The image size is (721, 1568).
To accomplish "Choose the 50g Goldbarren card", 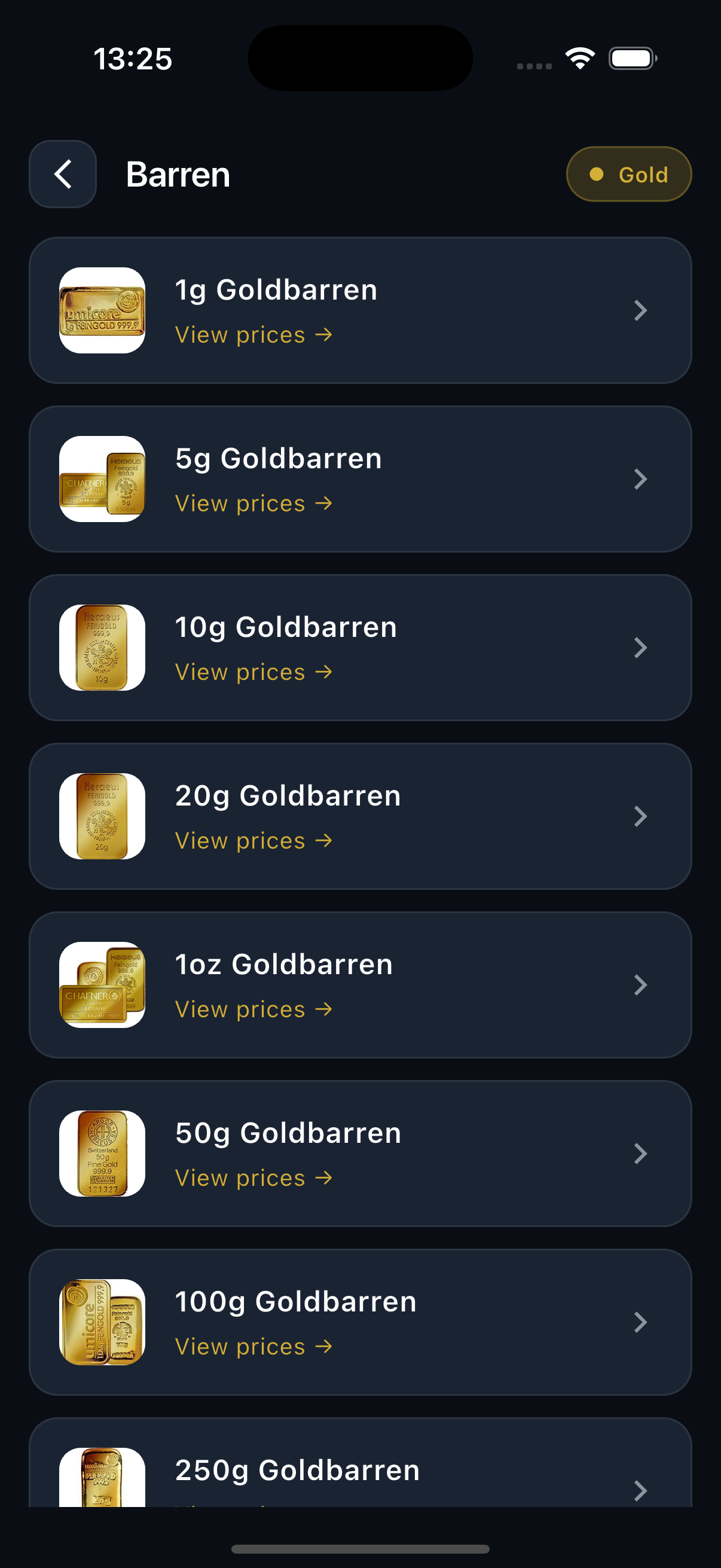I will point(359,1154).
